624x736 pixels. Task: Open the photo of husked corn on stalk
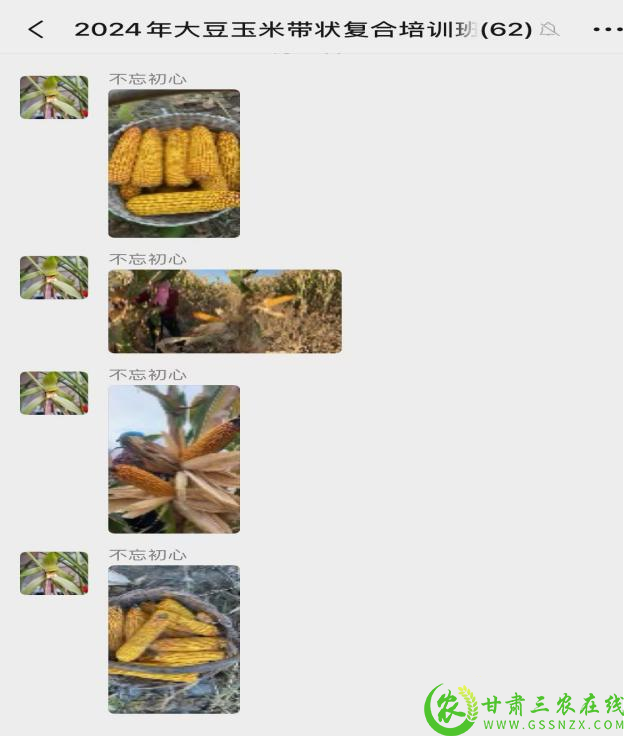pyautogui.click(x=174, y=459)
